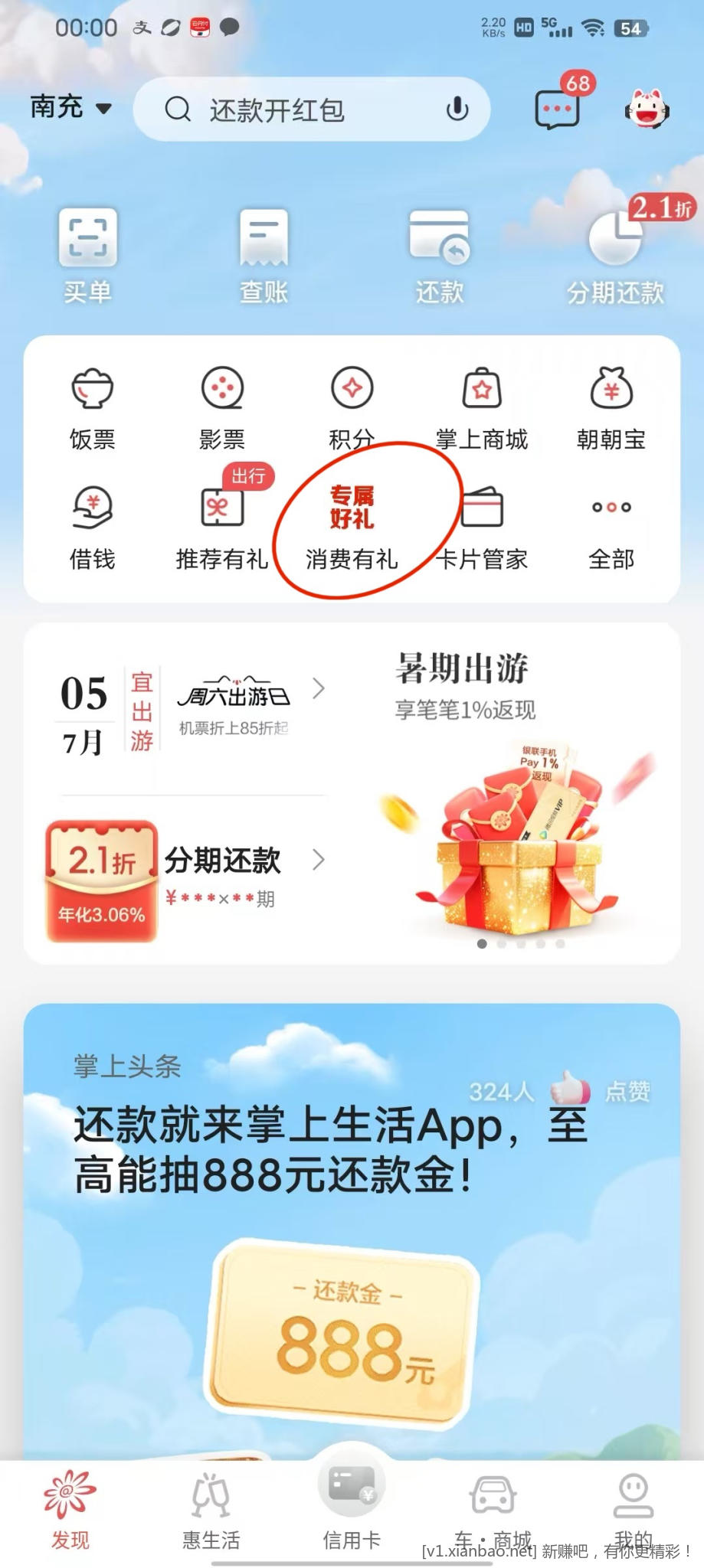Open 买单 scan to pay
The height and width of the screenshot is (1568, 704).
click(87, 256)
